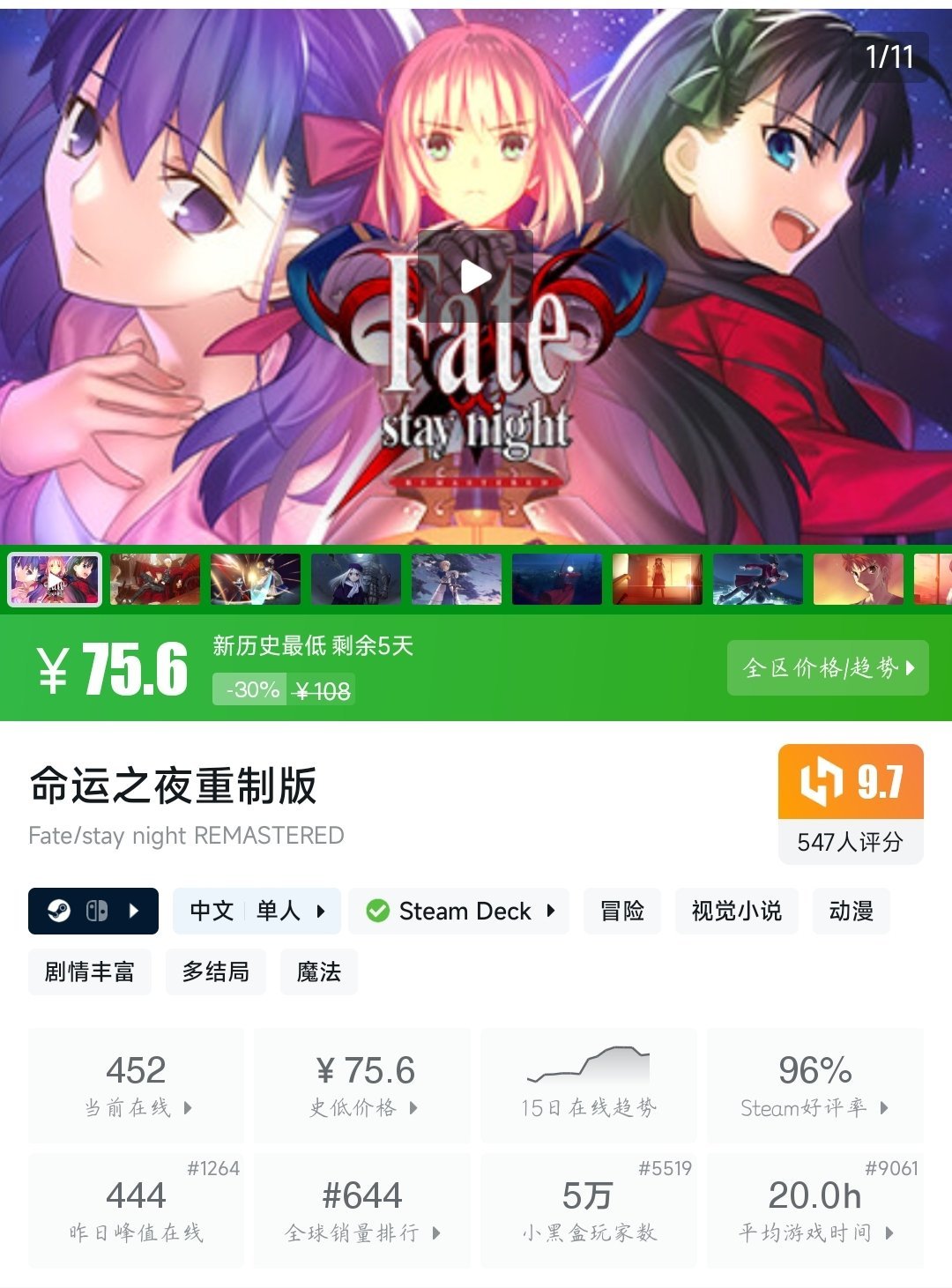Open 全区价格/趋势 price trend
The image size is (952, 1288).
coord(828,667)
